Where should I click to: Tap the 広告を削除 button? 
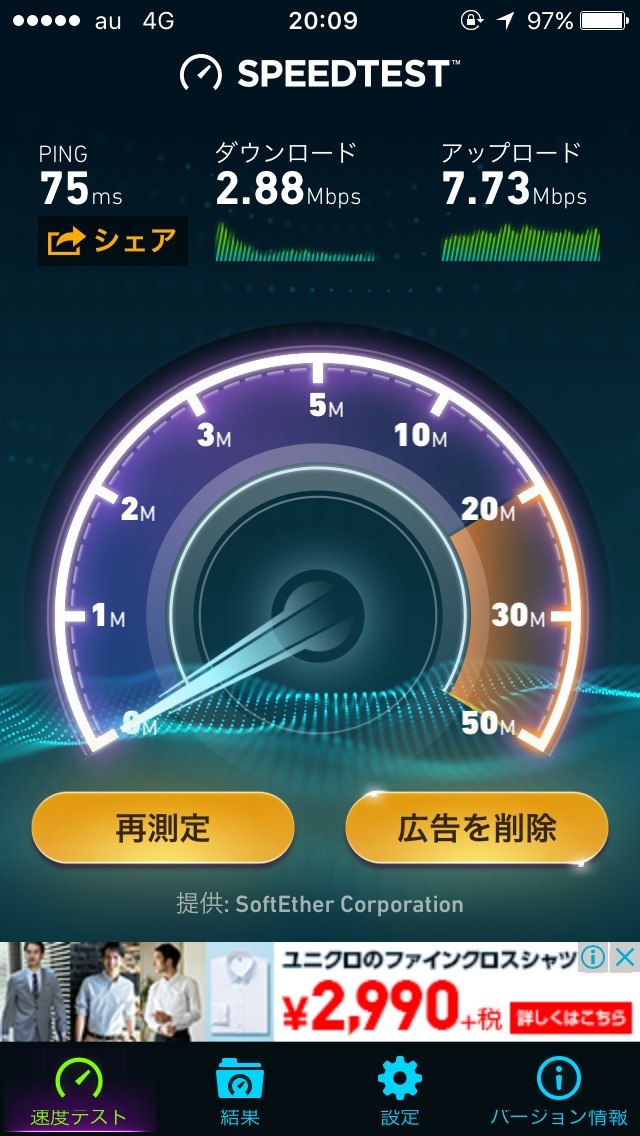(x=476, y=827)
